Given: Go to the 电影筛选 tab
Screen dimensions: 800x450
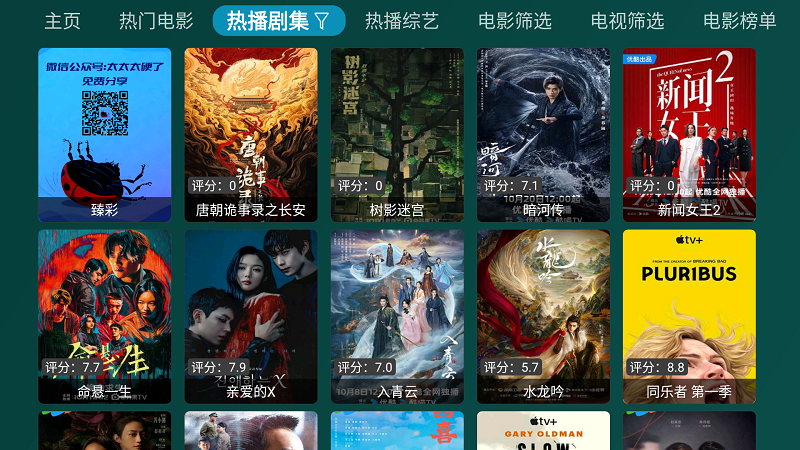Looking at the screenshot, I should pos(514,20).
